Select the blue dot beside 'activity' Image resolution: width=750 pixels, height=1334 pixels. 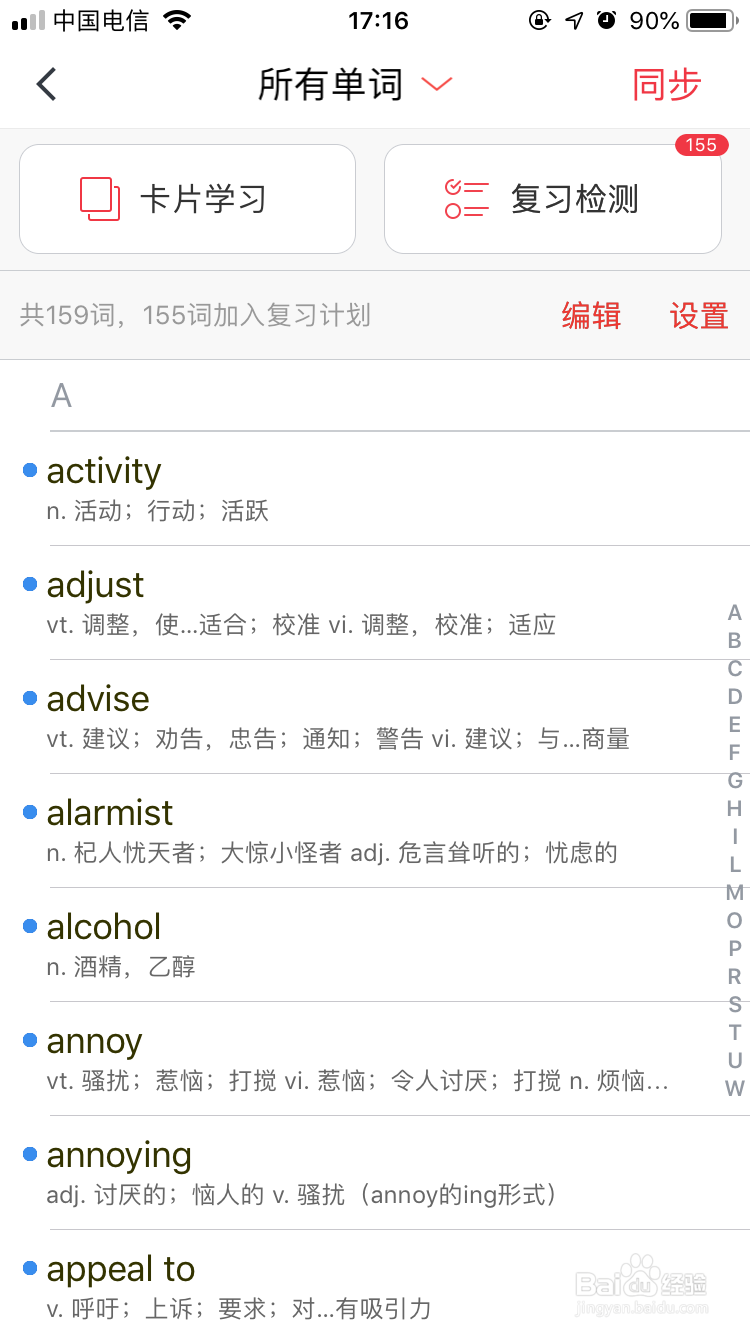[27, 471]
